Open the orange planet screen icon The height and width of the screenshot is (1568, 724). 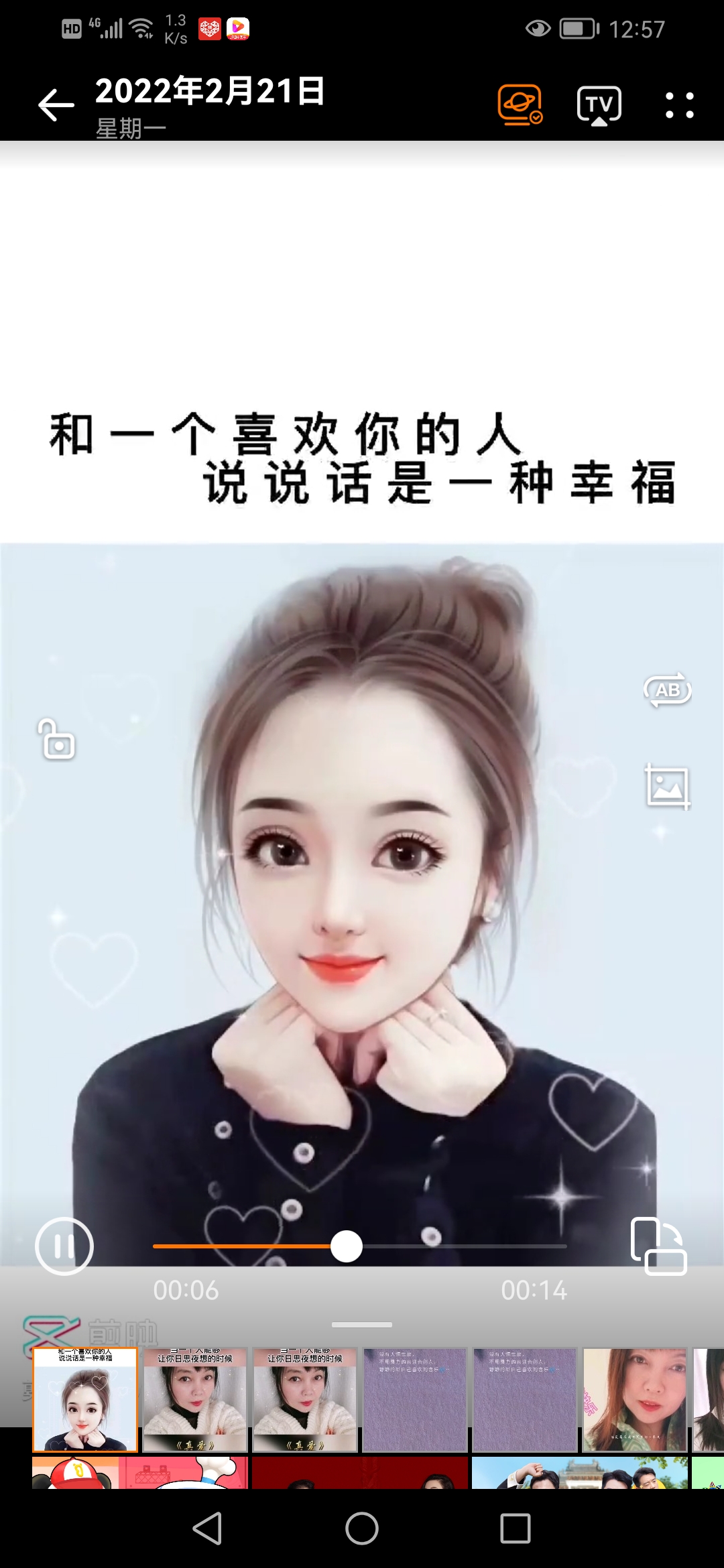(x=520, y=105)
